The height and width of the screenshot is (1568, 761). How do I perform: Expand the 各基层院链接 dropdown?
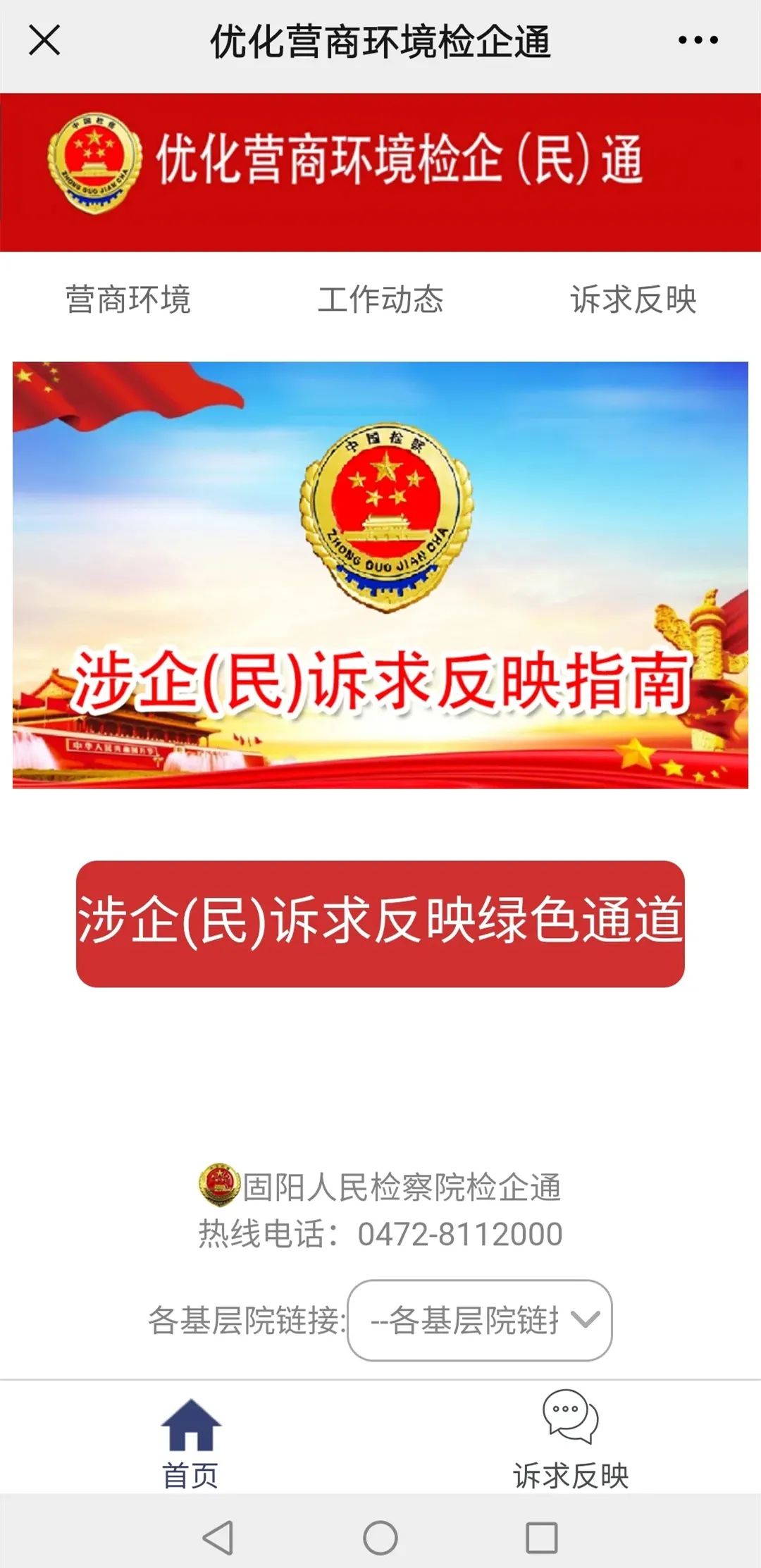(x=480, y=1320)
